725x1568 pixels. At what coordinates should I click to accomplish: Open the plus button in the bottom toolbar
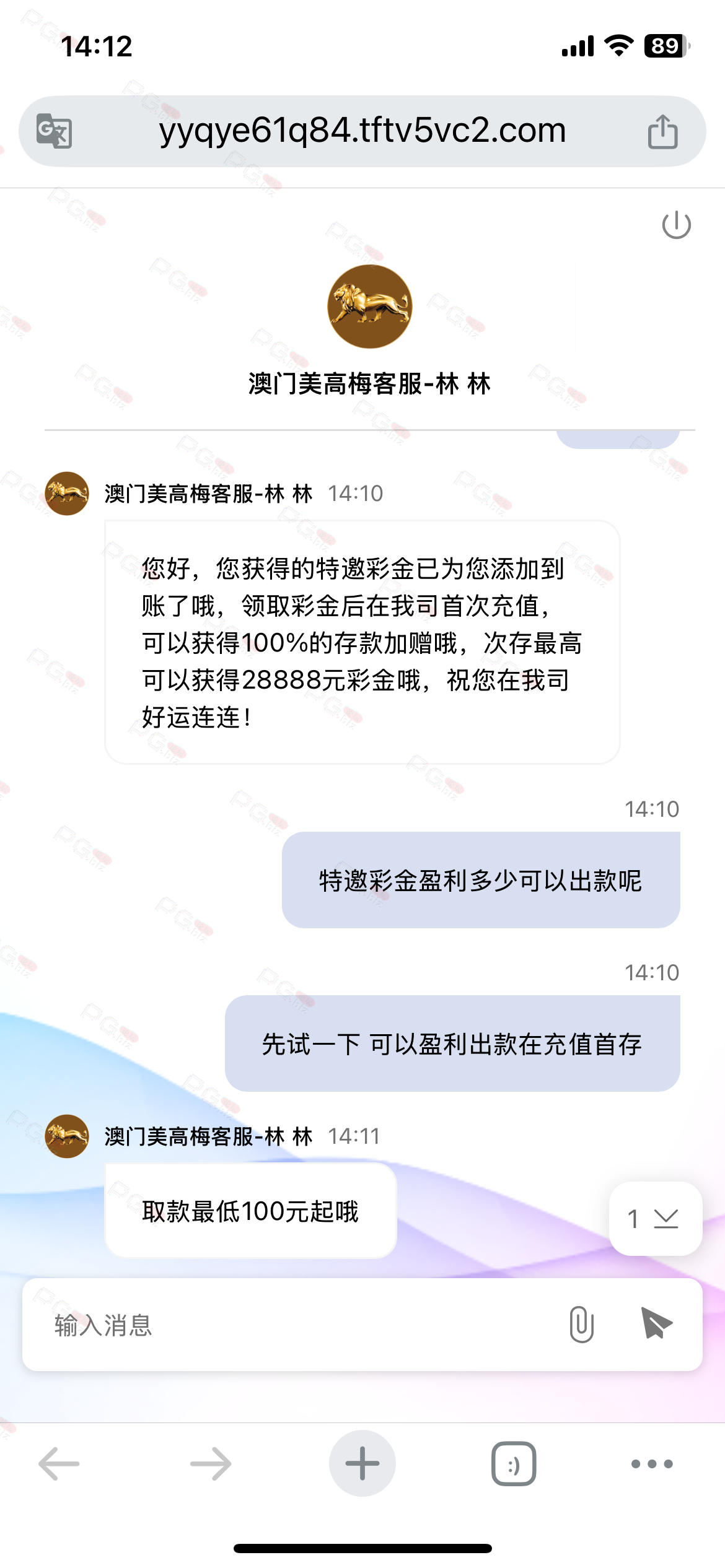coord(362,1463)
